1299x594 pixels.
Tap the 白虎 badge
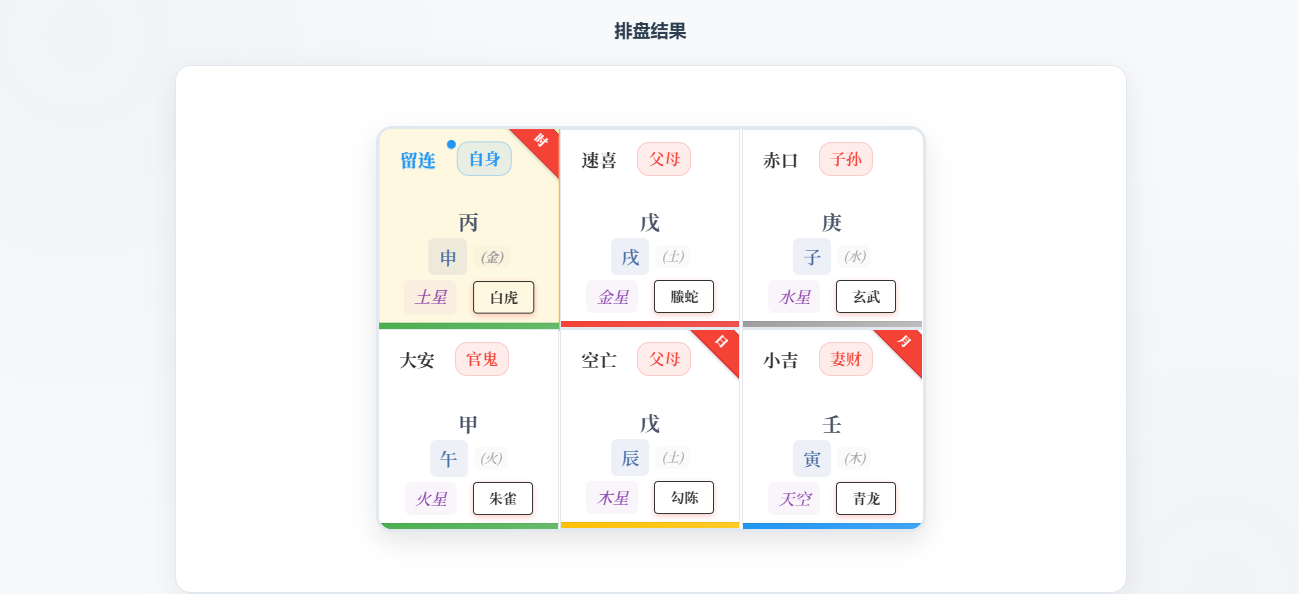pyautogui.click(x=503, y=297)
